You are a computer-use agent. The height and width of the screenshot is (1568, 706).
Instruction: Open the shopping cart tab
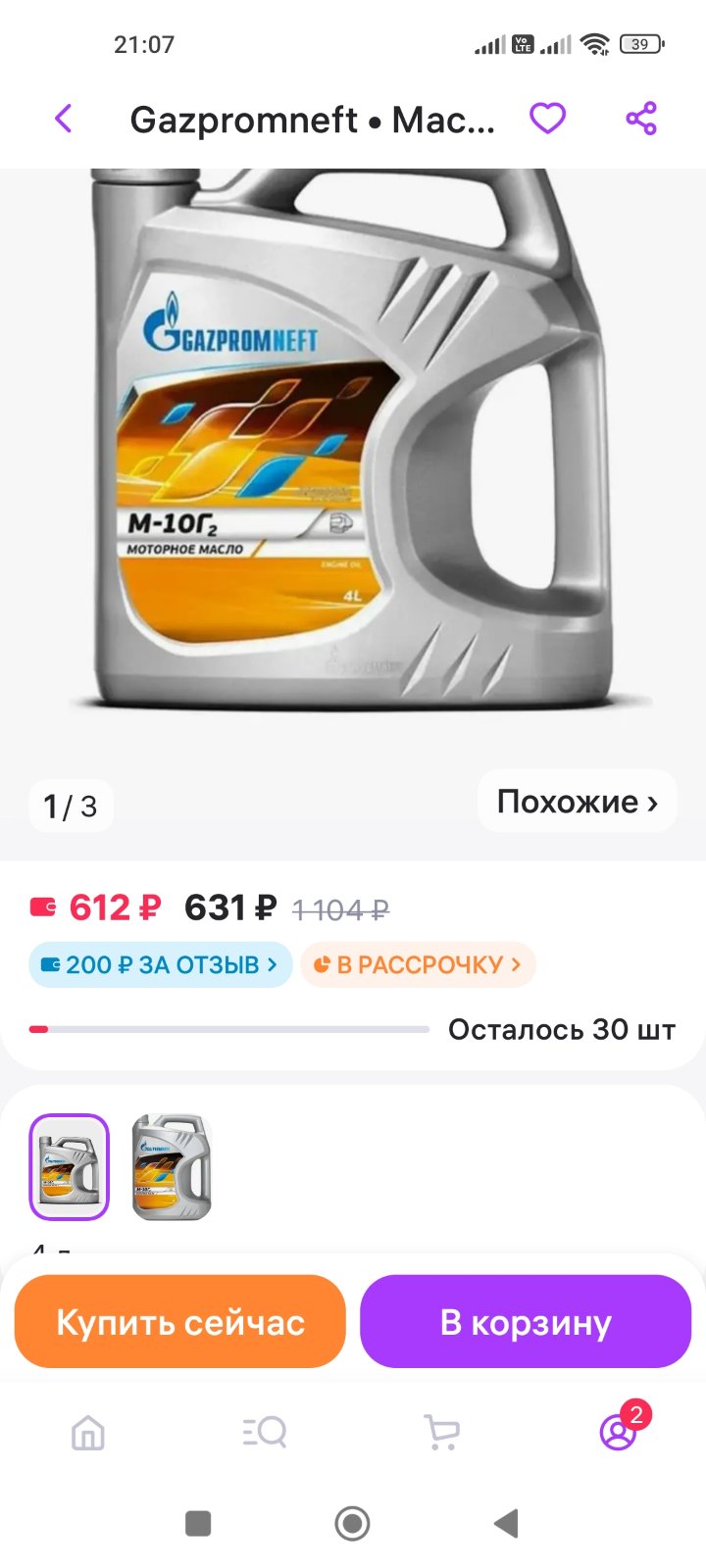[441, 1433]
